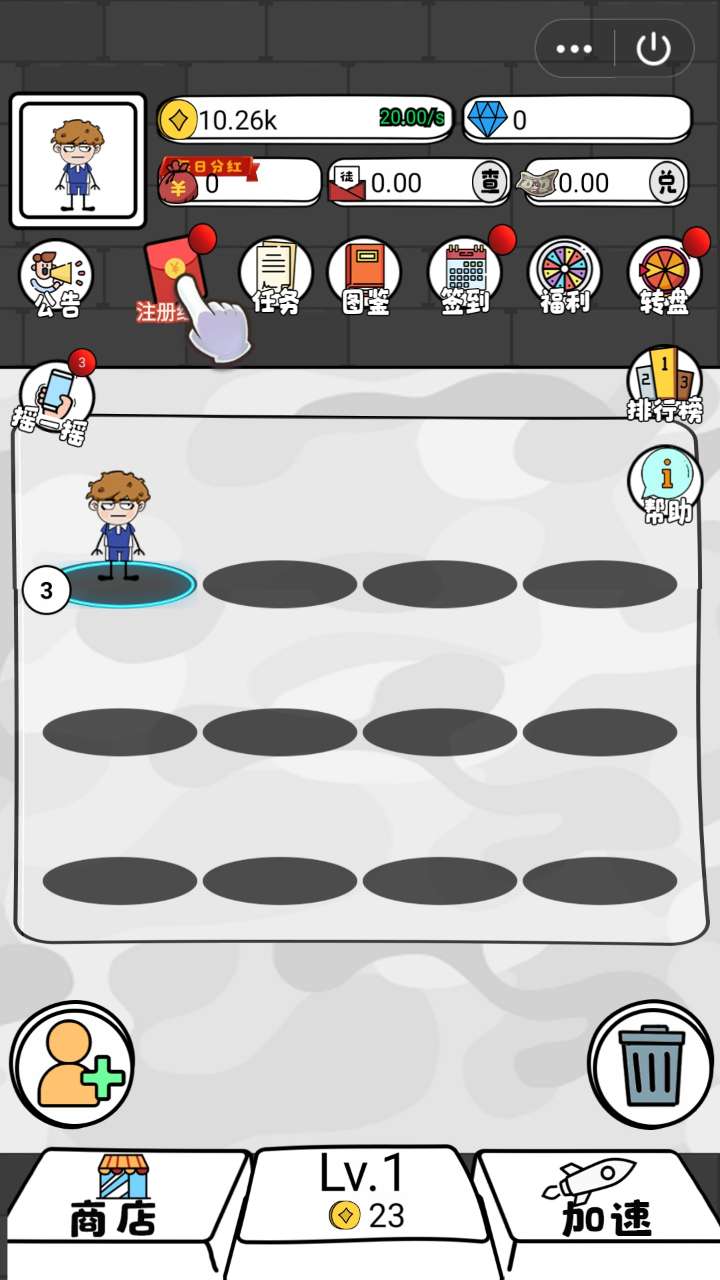Open the 帮助 help info
720x1280 pixels.
(x=664, y=484)
